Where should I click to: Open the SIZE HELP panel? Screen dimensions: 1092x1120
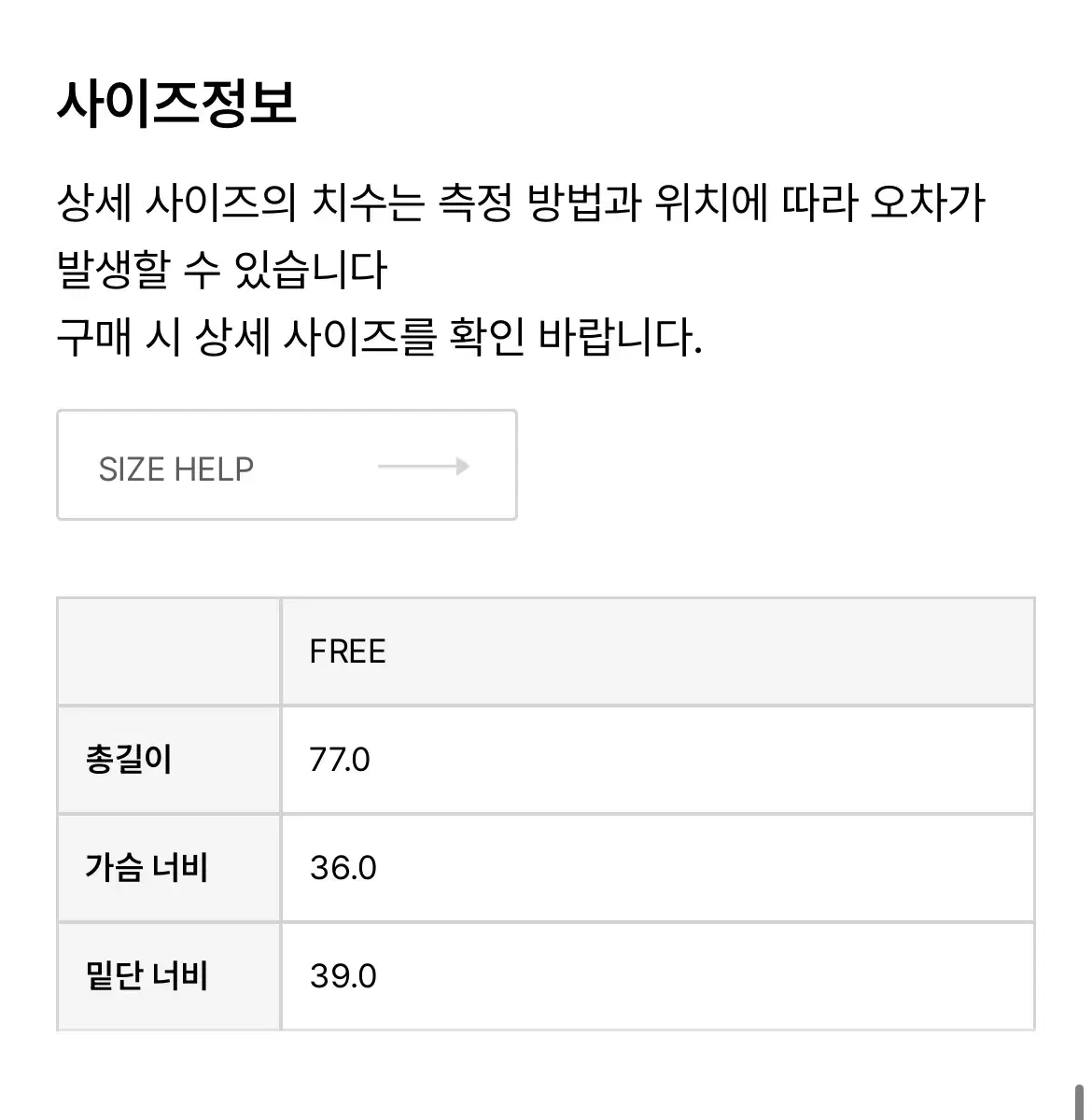285,464
